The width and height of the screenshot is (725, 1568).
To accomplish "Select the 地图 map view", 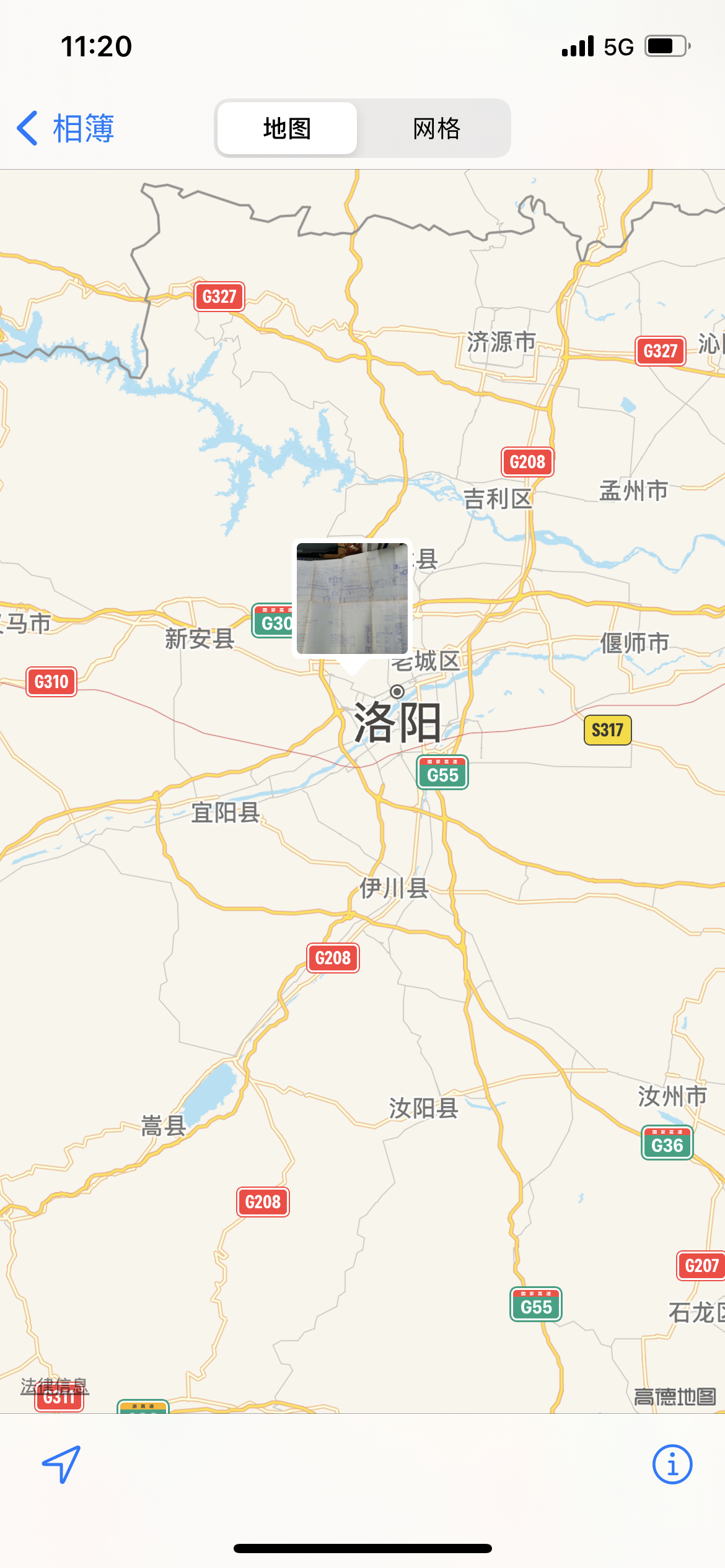I will [x=287, y=128].
